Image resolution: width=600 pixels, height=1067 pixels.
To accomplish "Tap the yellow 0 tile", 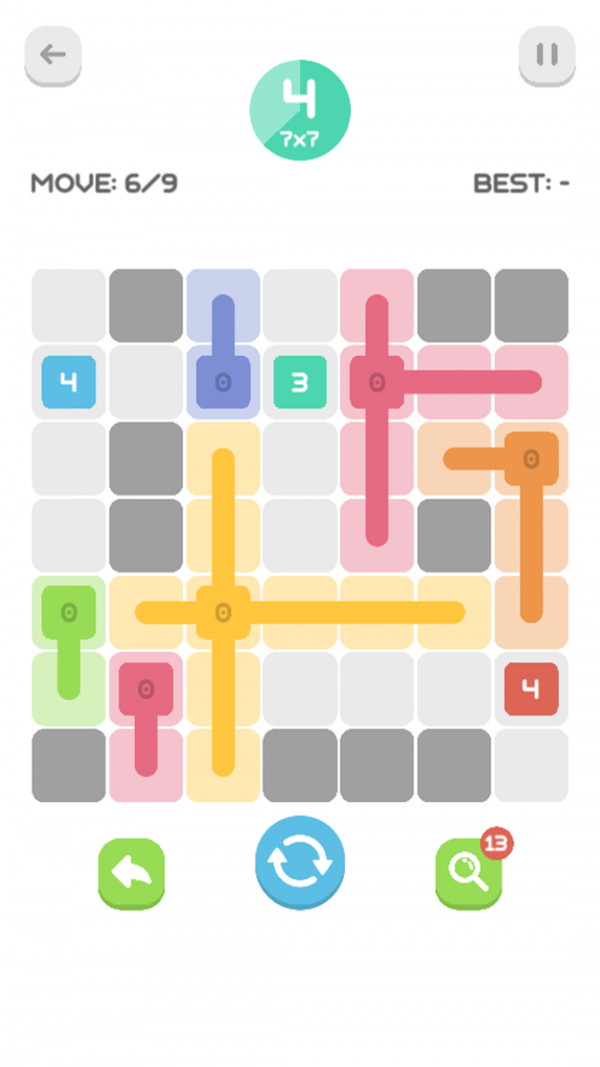I will click(x=222, y=612).
